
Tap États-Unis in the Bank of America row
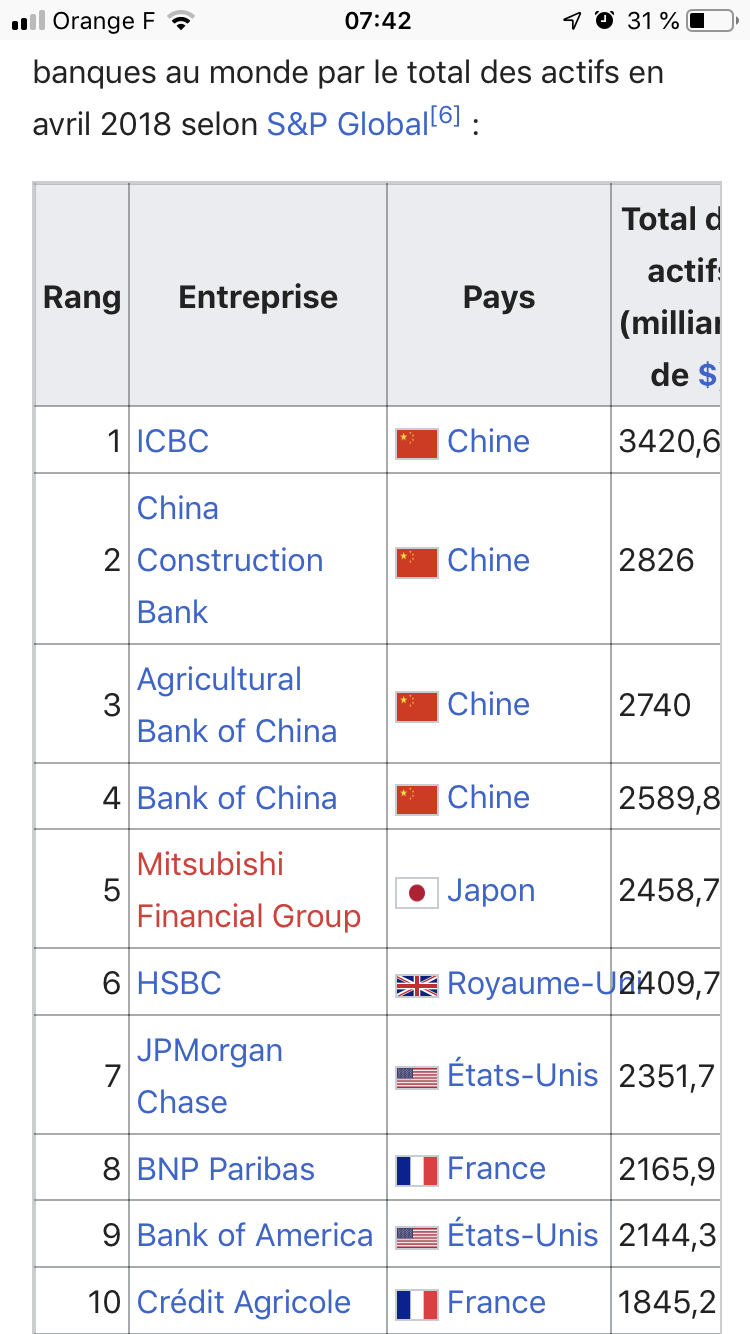coord(522,1235)
